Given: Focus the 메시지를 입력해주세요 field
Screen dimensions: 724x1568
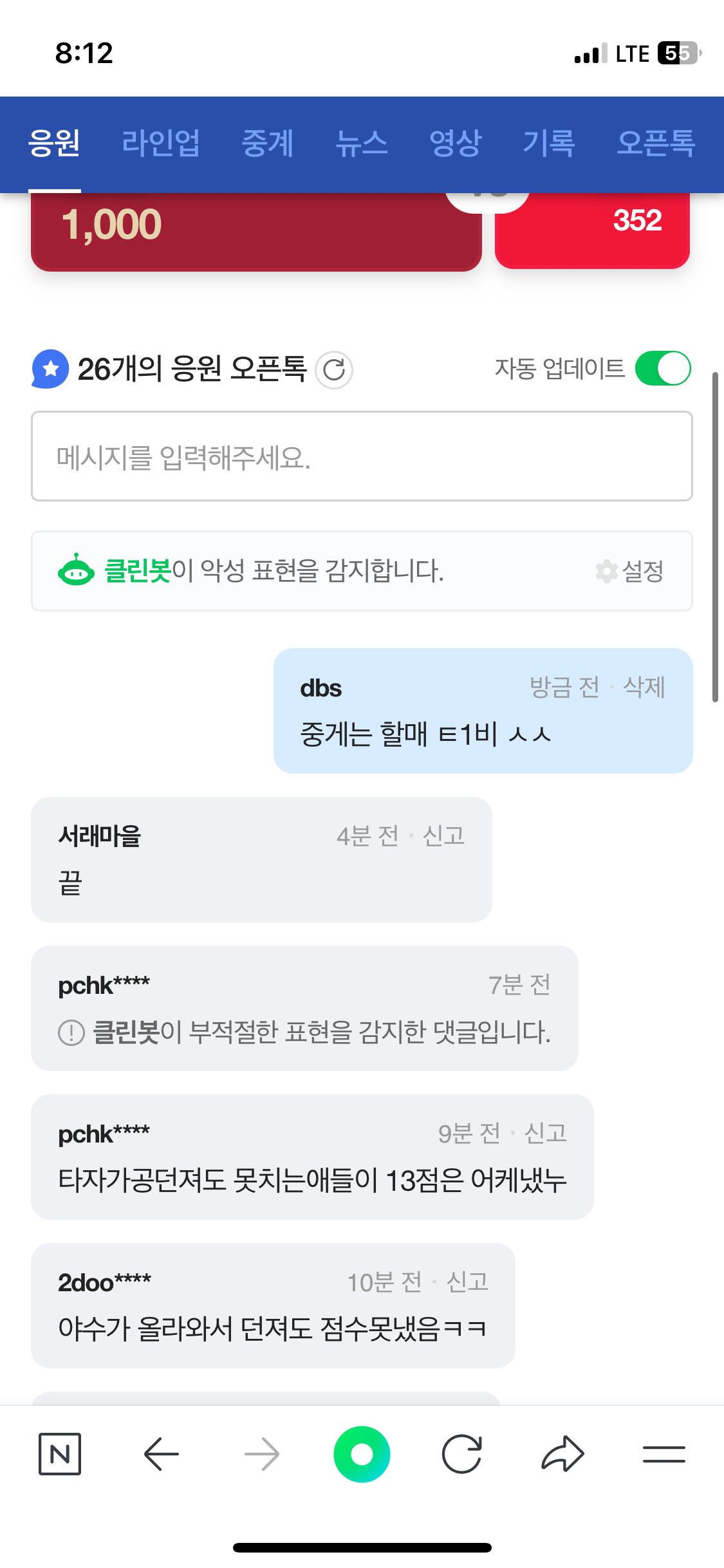Looking at the screenshot, I should tap(362, 456).
